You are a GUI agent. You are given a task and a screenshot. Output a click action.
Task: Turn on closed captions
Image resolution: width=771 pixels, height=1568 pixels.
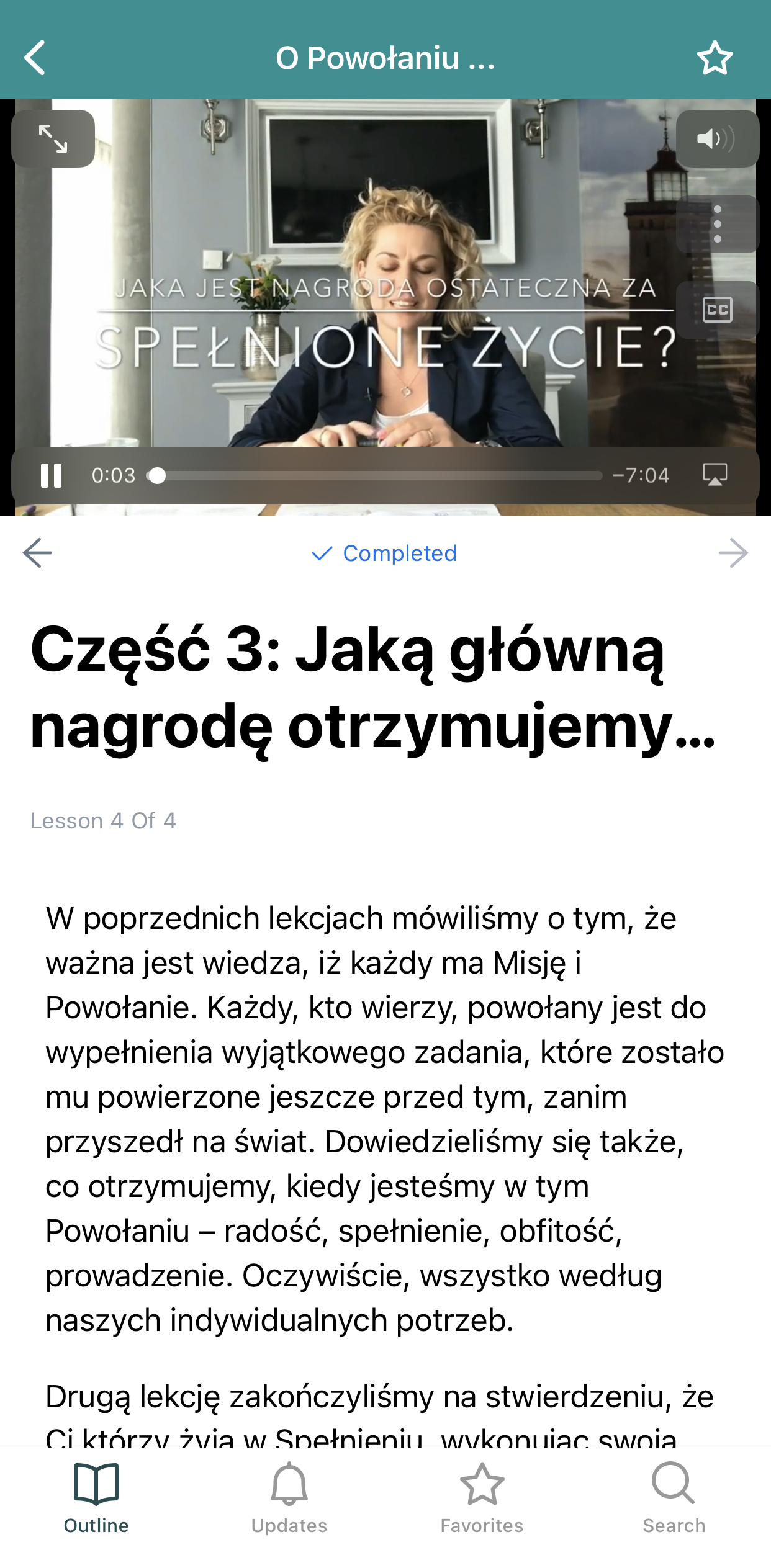717,310
